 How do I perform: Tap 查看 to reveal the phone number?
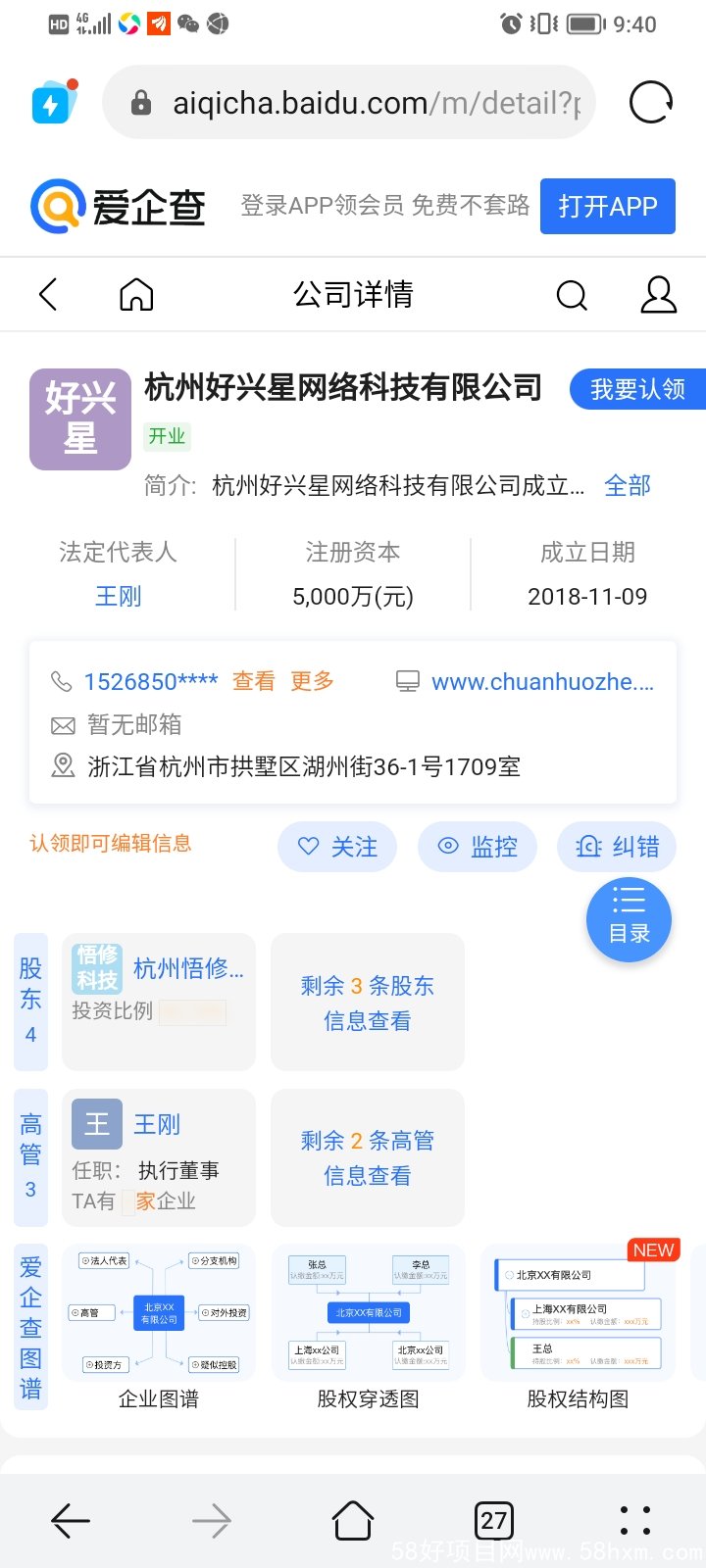(x=254, y=681)
